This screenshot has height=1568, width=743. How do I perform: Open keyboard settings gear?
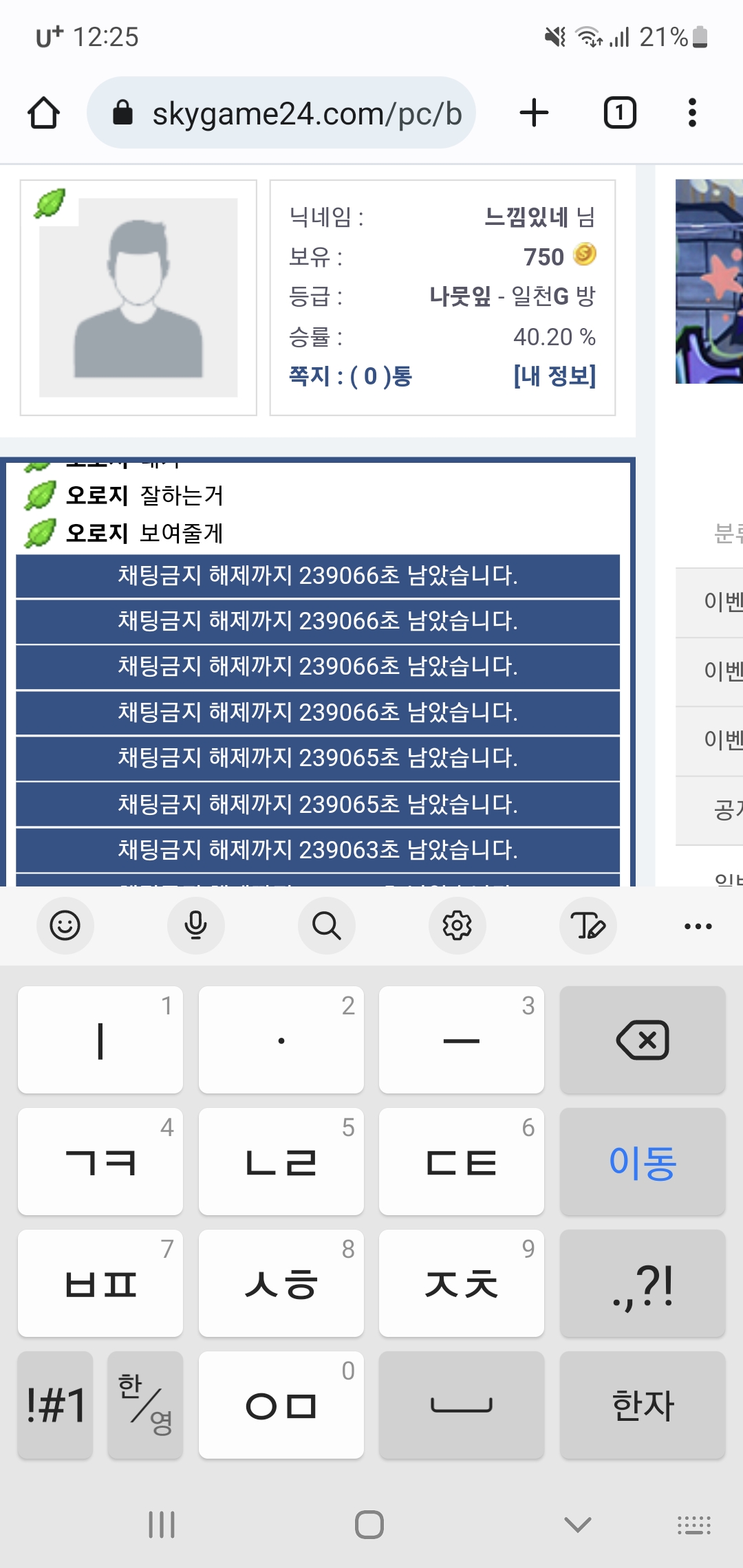tap(457, 926)
